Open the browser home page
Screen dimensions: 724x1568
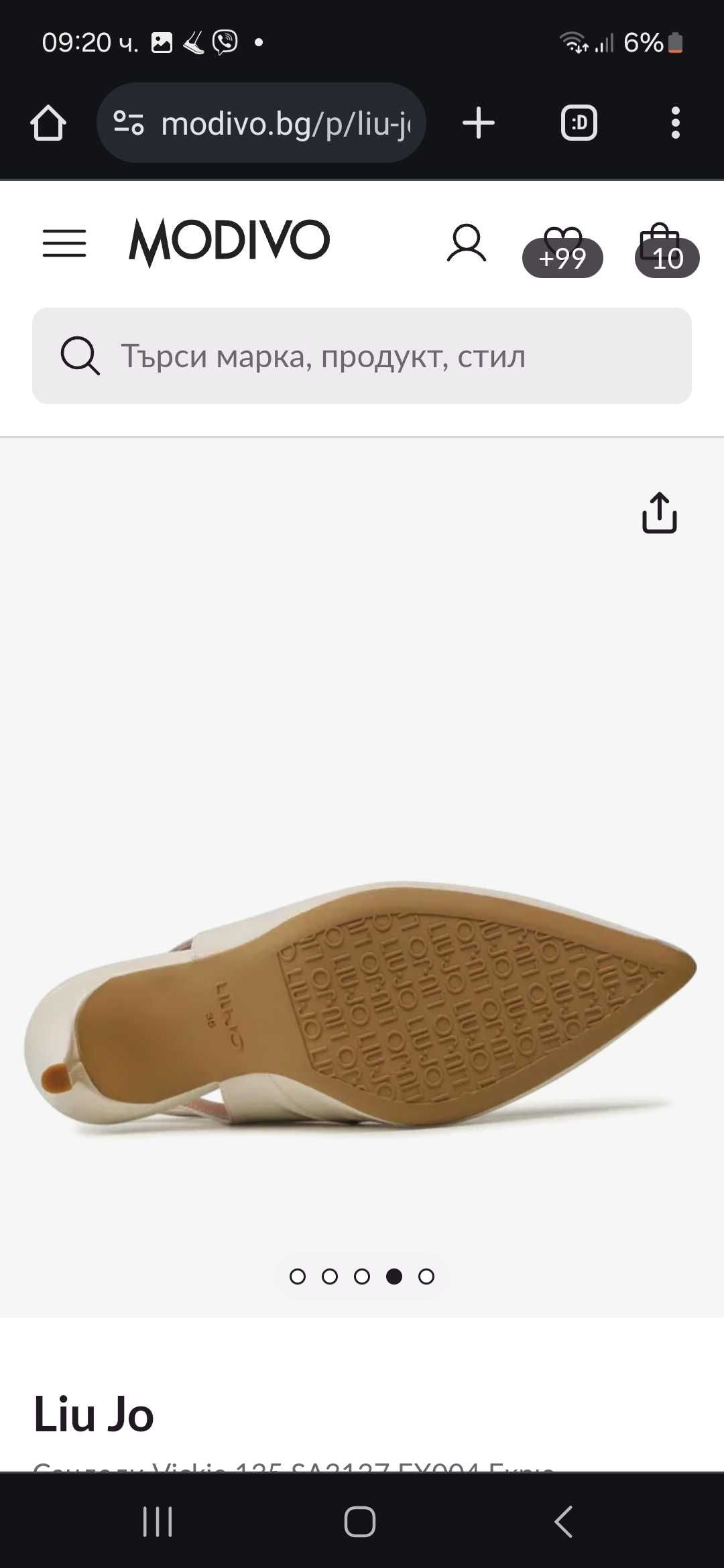[x=48, y=123]
